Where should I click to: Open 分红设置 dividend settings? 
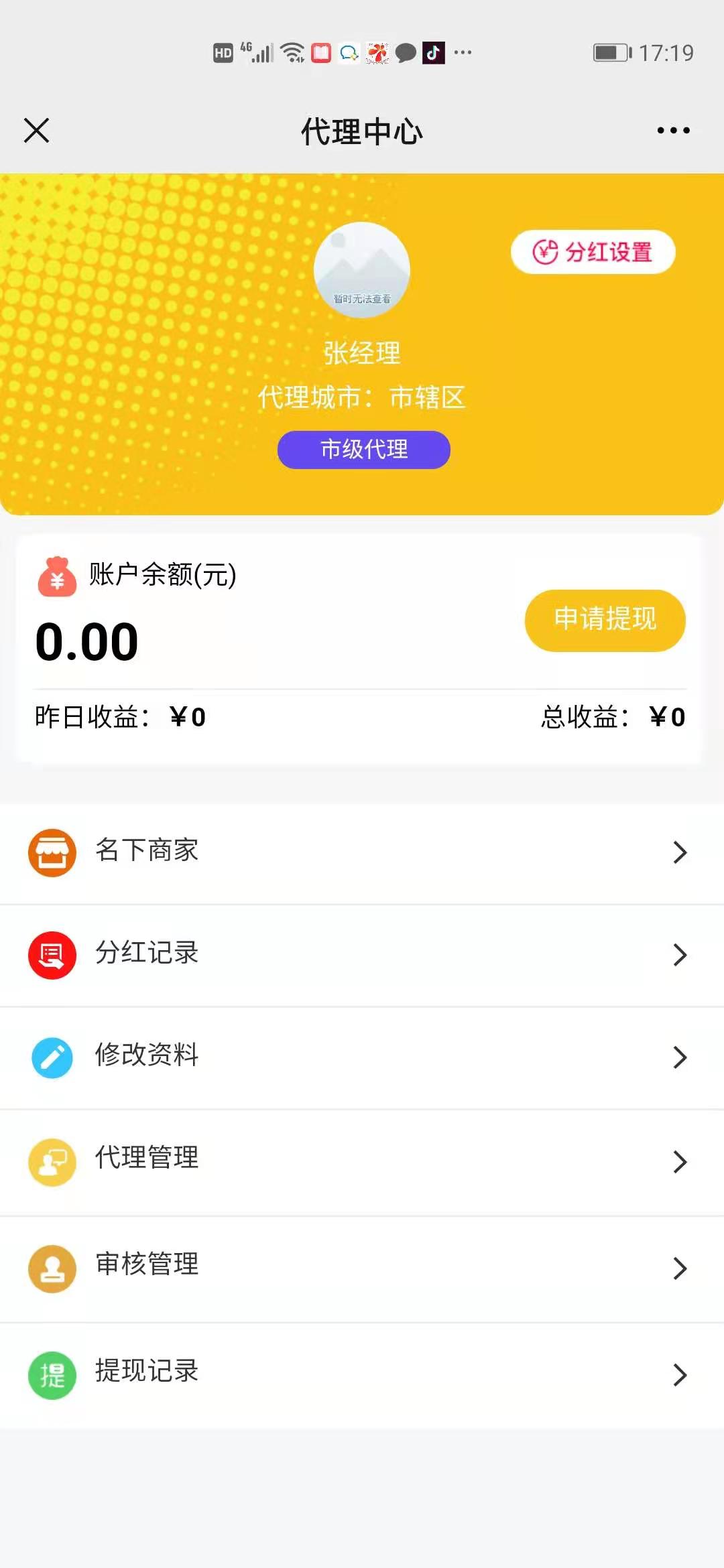coord(593,252)
